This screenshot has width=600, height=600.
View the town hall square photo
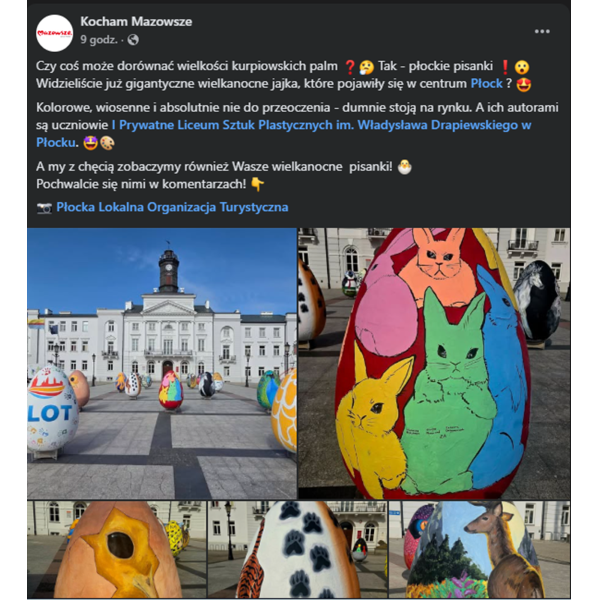[x=162, y=363]
